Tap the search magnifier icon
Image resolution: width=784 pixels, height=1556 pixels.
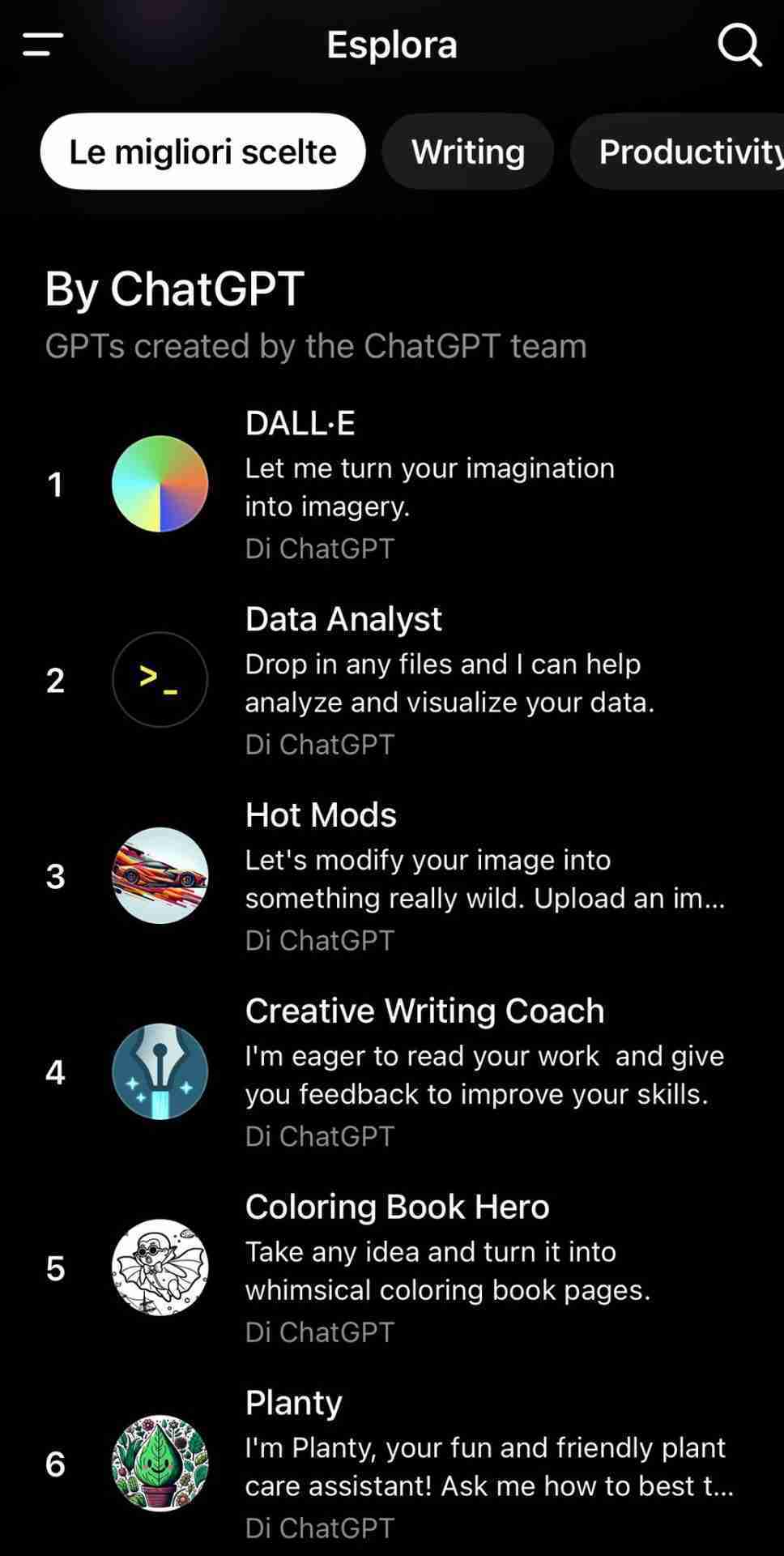point(739,45)
